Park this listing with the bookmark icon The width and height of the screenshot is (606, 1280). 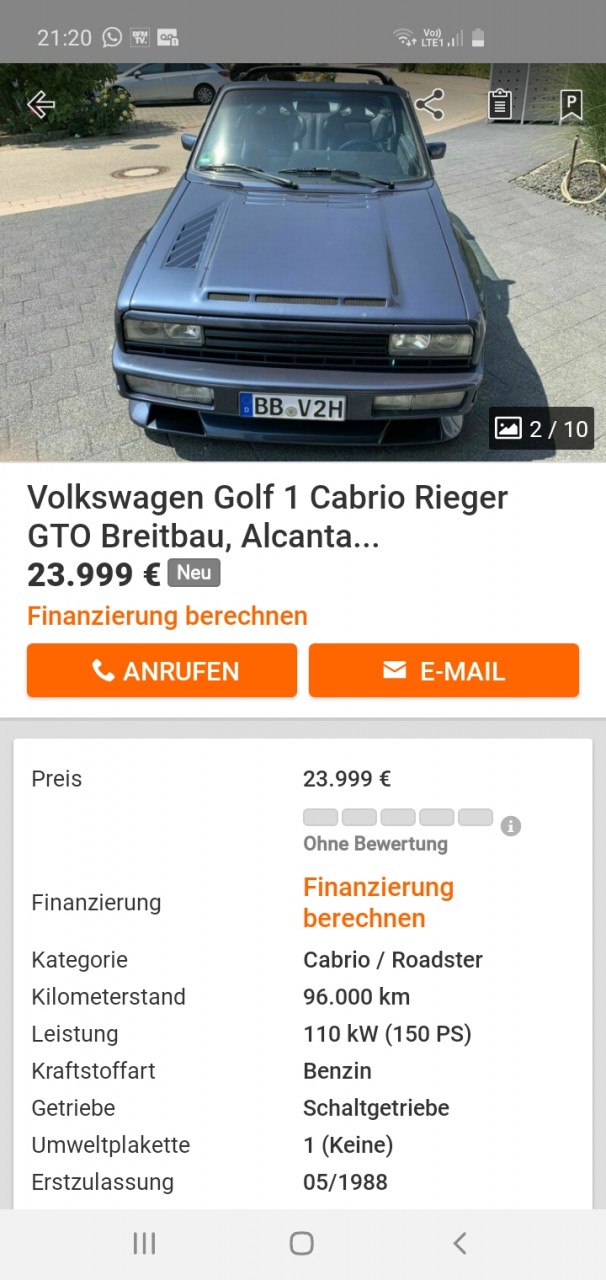[571, 104]
